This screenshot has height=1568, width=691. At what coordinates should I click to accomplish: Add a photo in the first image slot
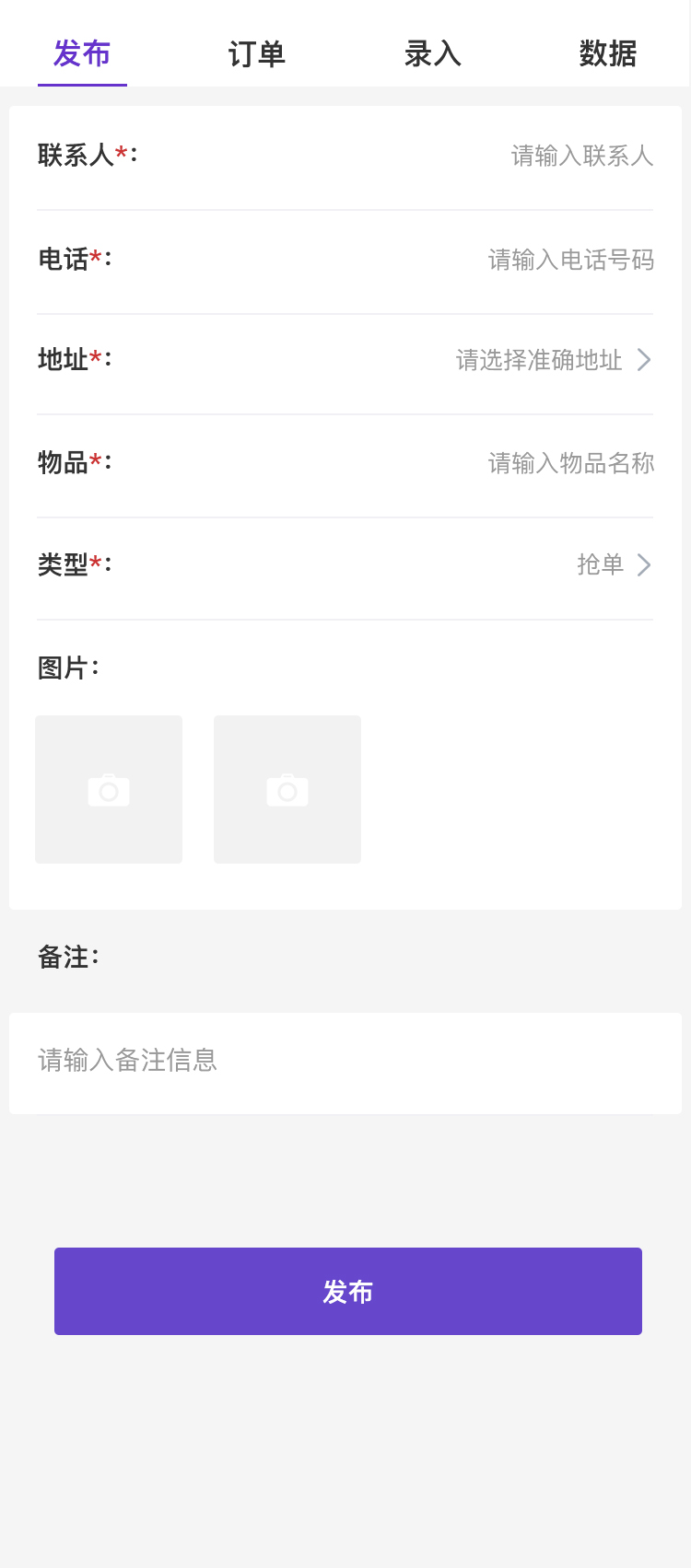tap(109, 789)
